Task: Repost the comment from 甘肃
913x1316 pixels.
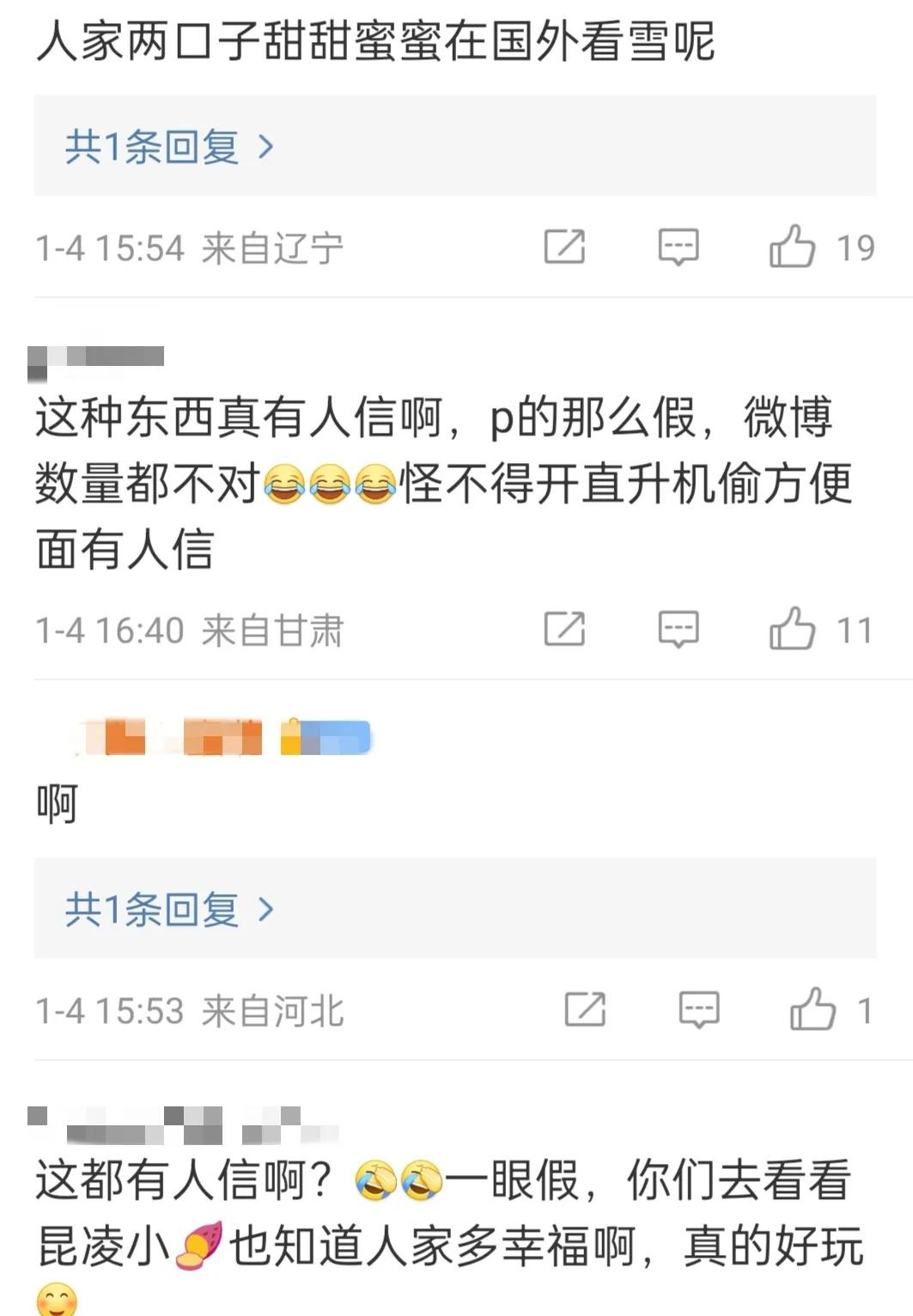Action: point(564,629)
